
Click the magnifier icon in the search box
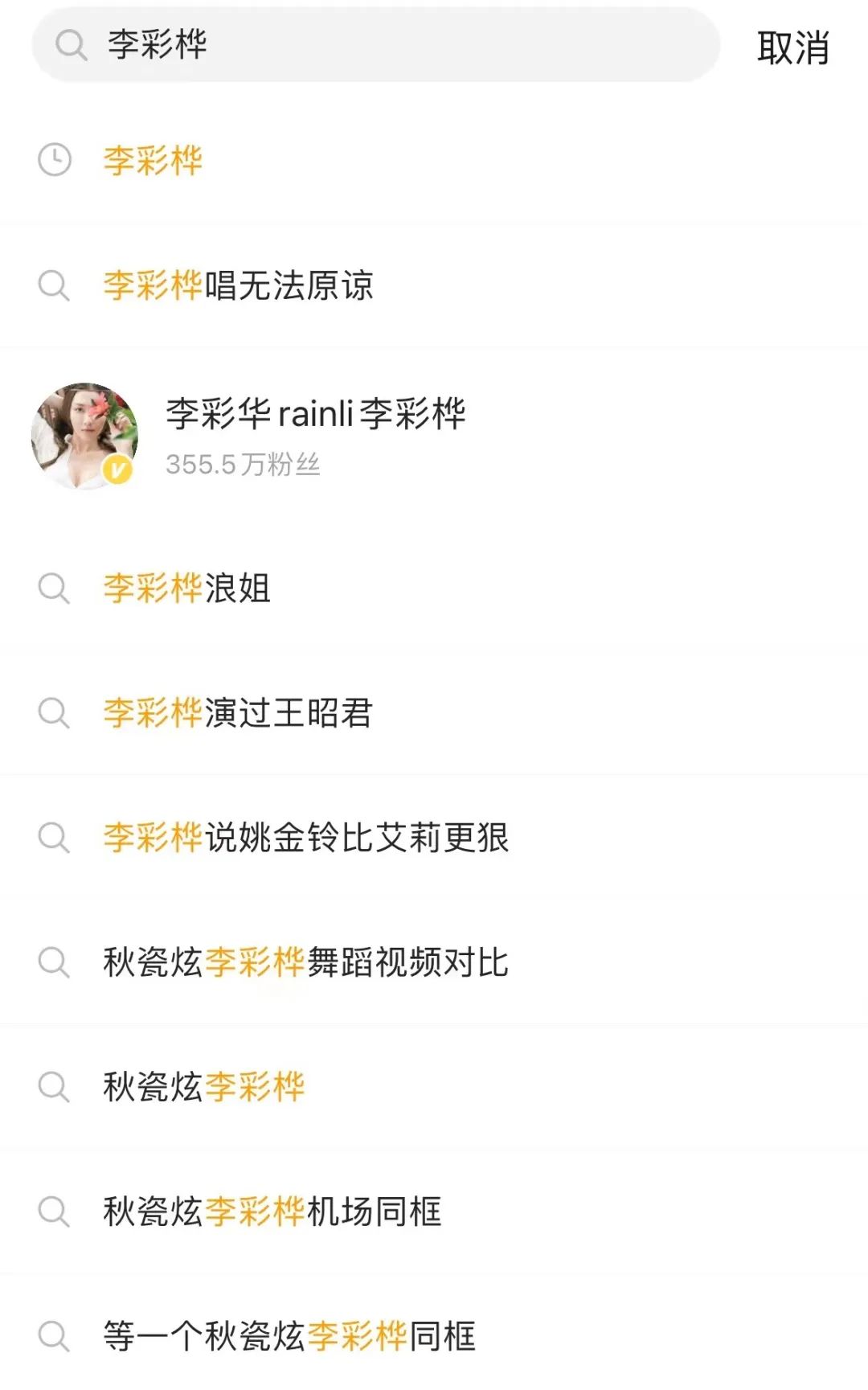click(74, 47)
